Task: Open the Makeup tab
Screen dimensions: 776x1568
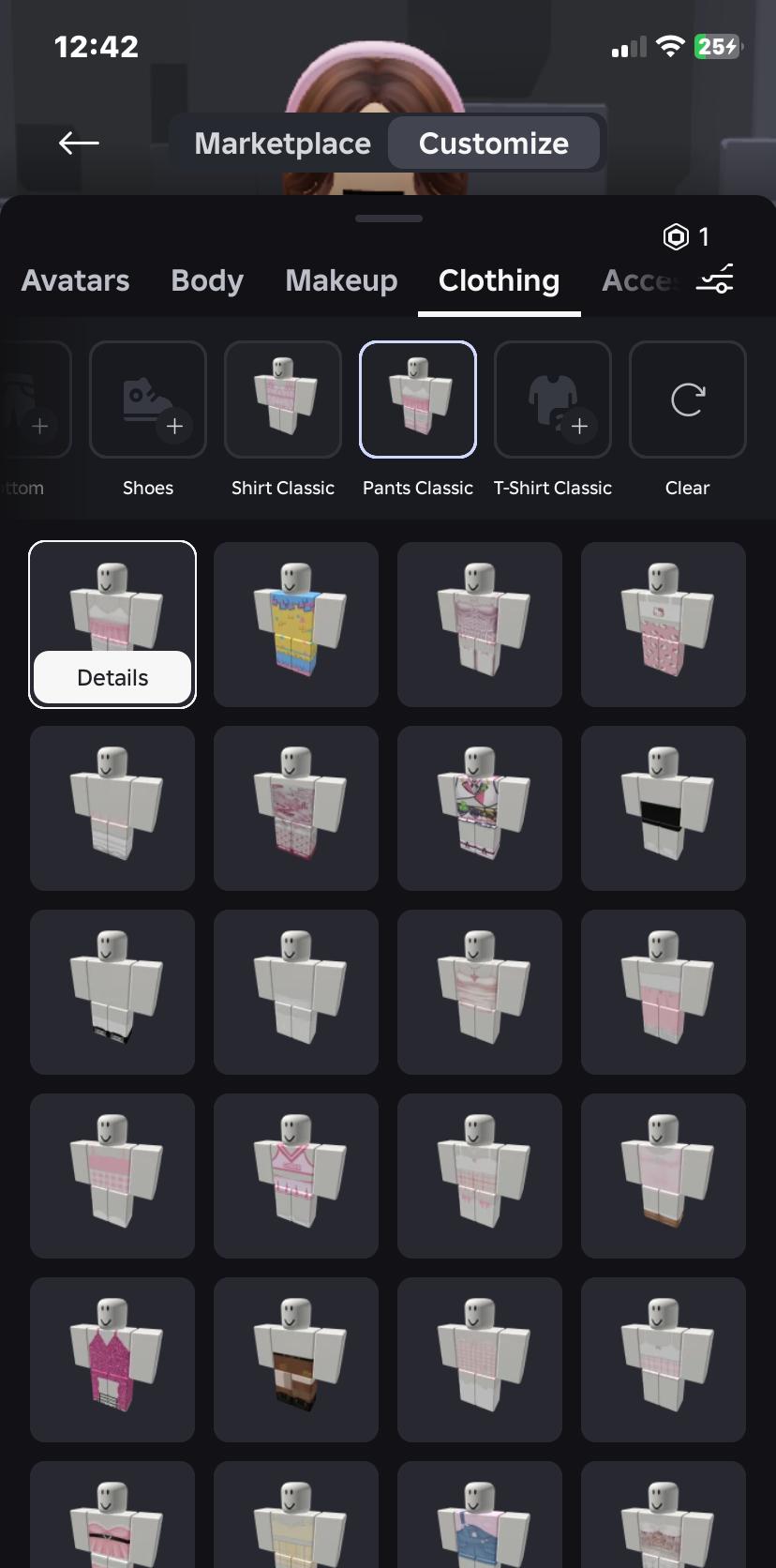Action: (x=341, y=280)
